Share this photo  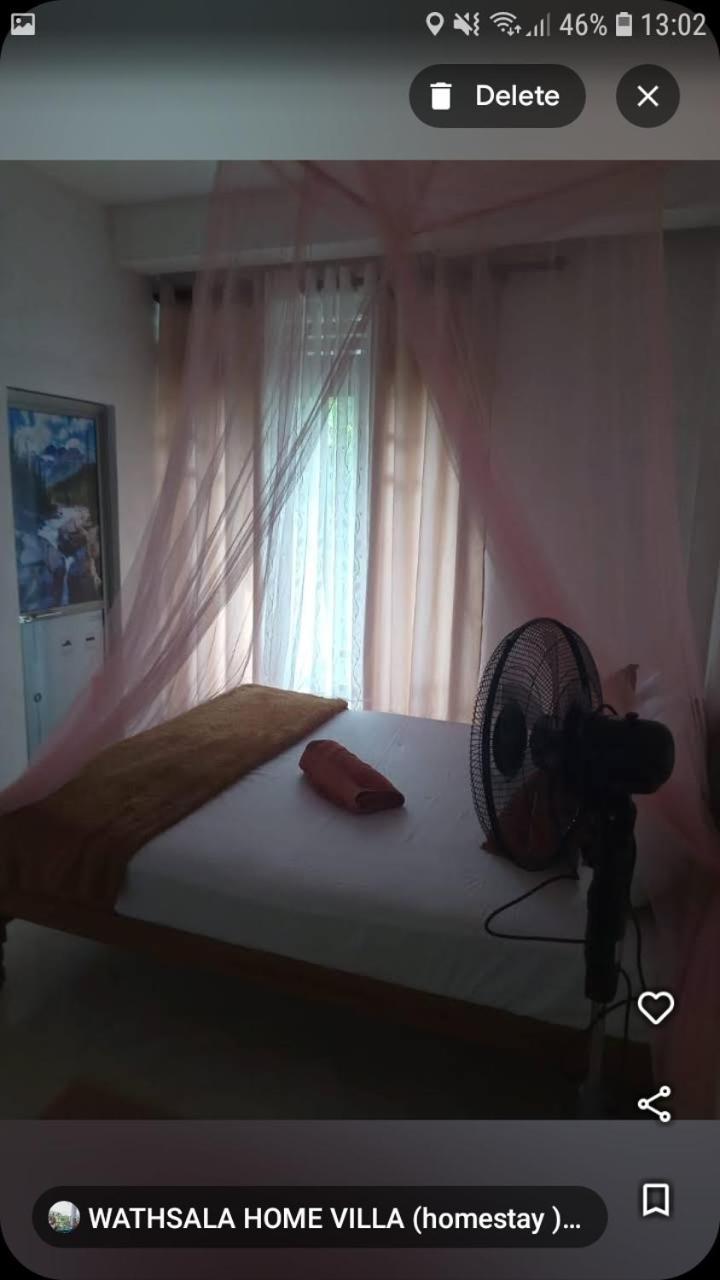pos(654,1104)
